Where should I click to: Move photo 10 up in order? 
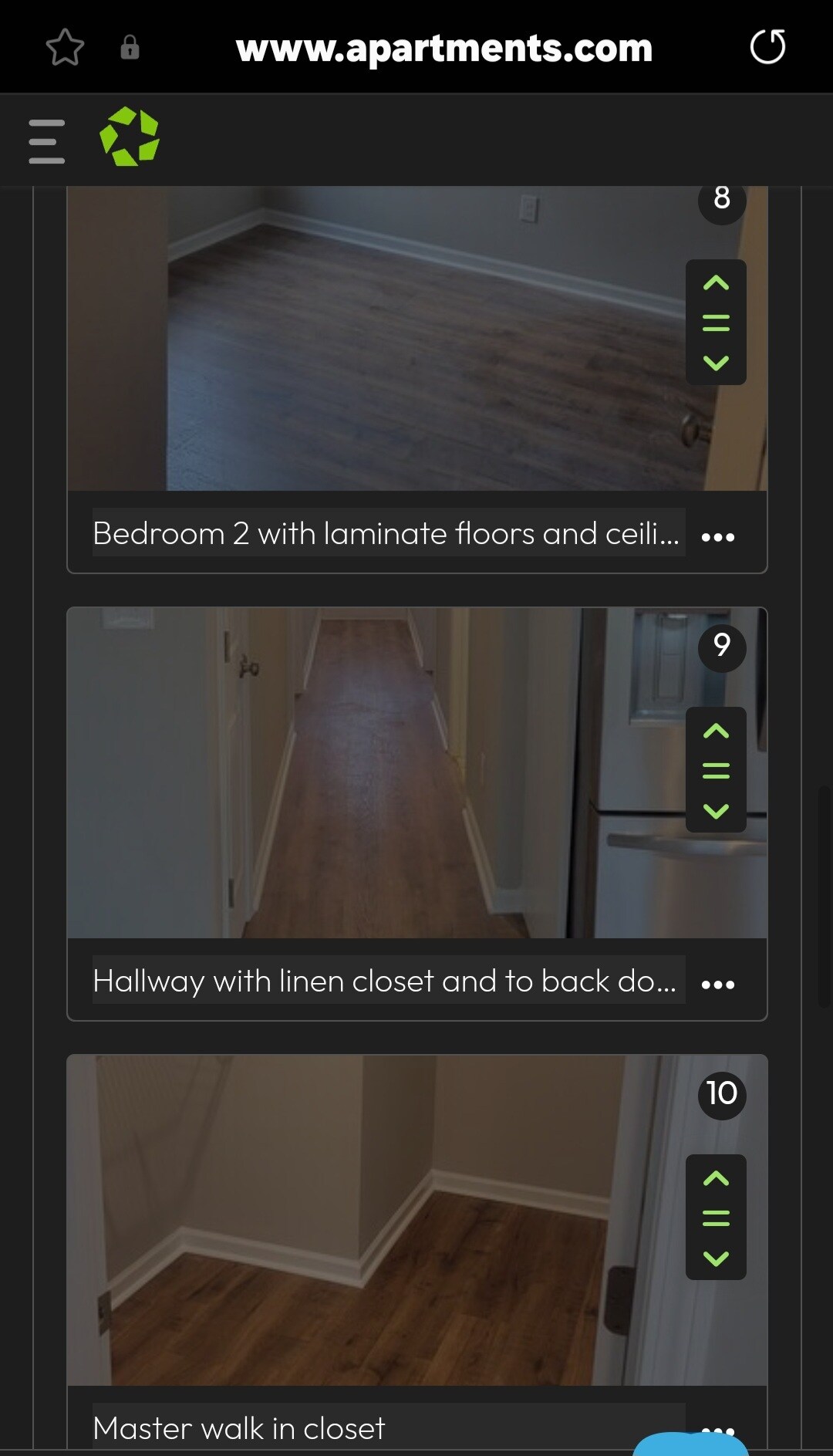pos(716,1178)
